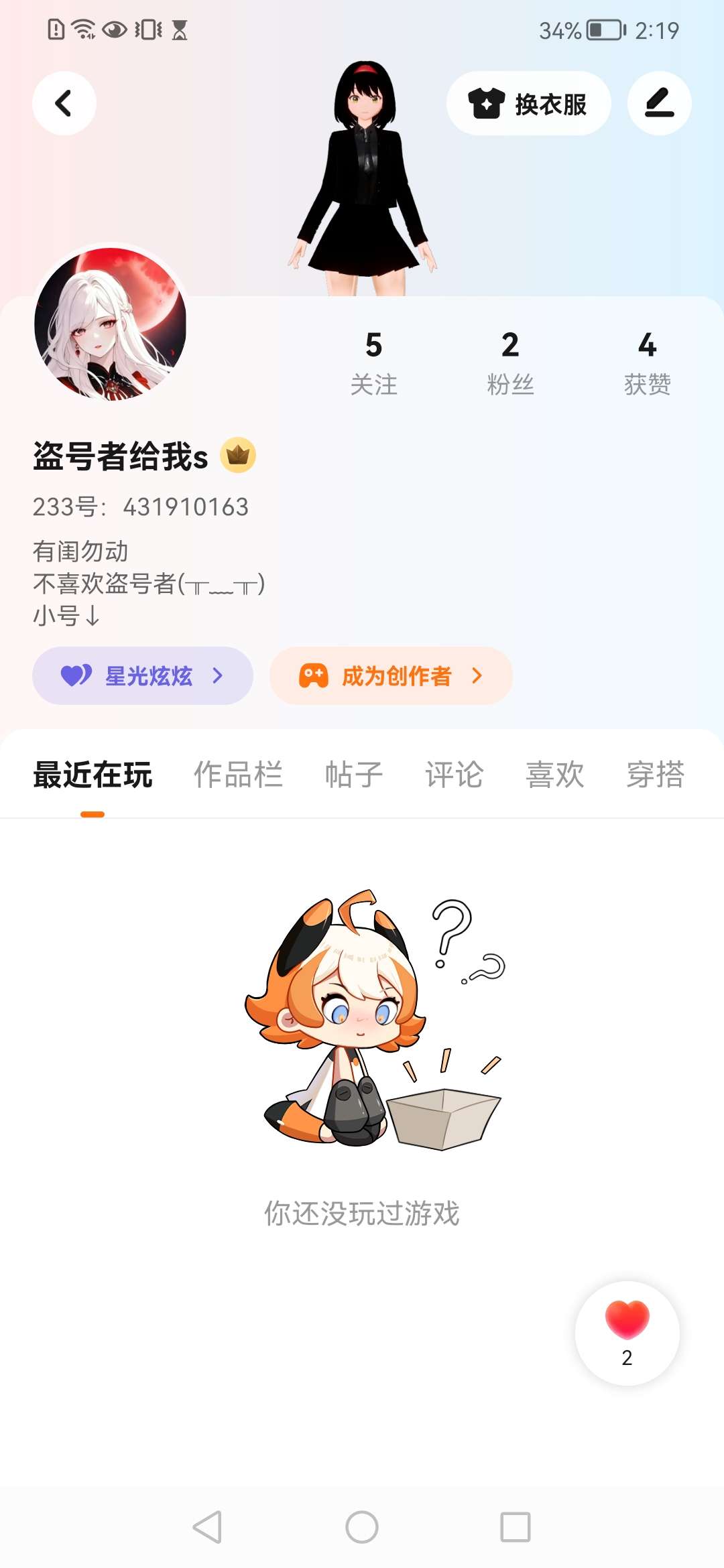Tap the system home button
The width and height of the screenshot is (724, 1568).
362,1527
